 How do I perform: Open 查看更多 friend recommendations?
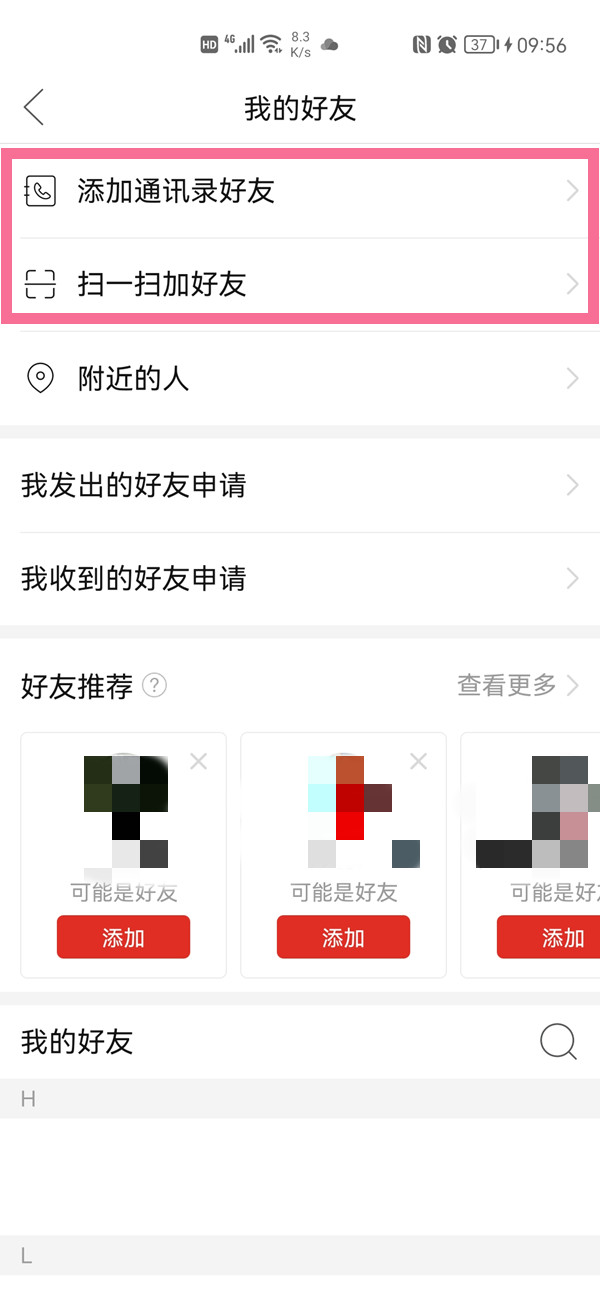517,685
